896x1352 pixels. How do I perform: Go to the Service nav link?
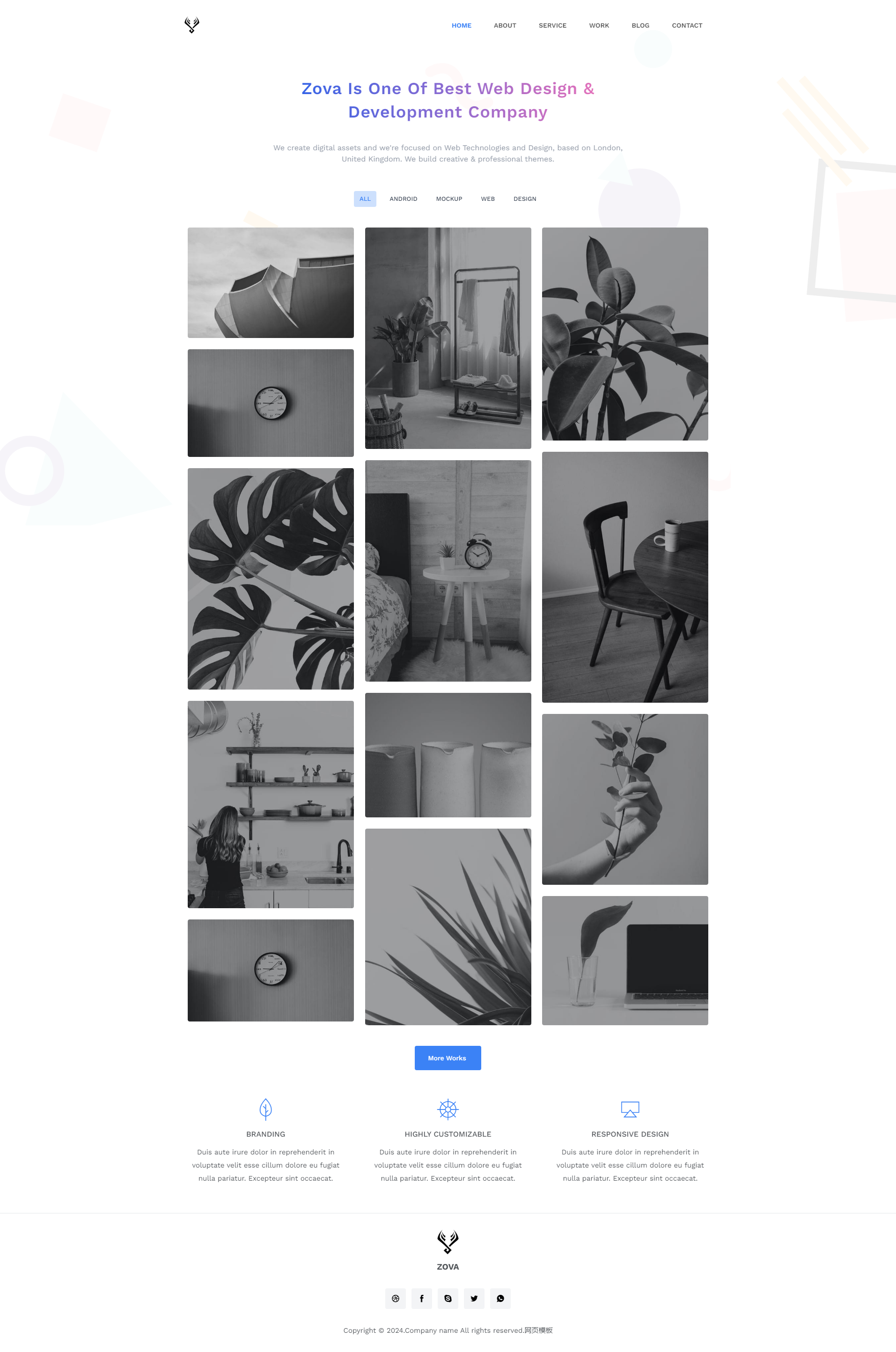coord(552,26)
